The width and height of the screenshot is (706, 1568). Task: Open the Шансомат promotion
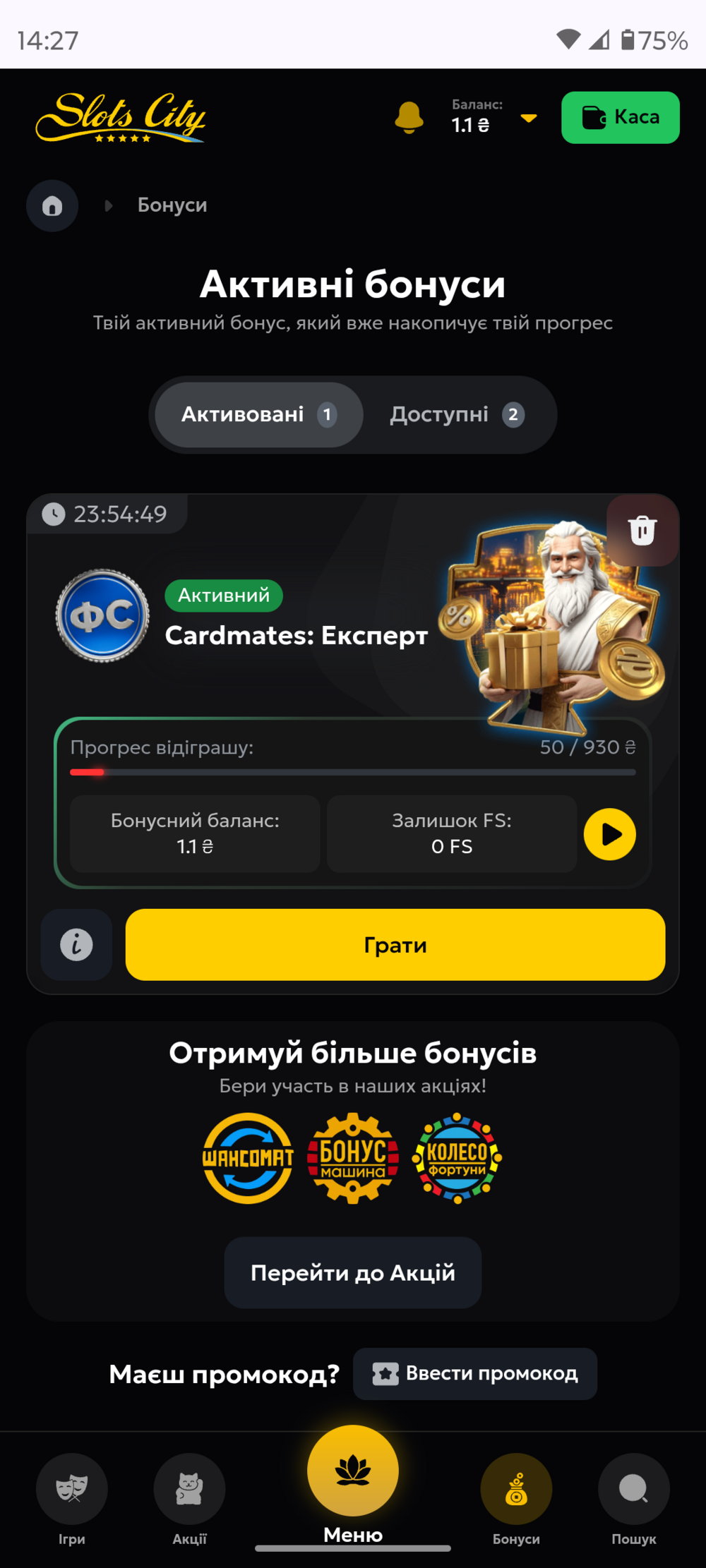coord(248,1158)
